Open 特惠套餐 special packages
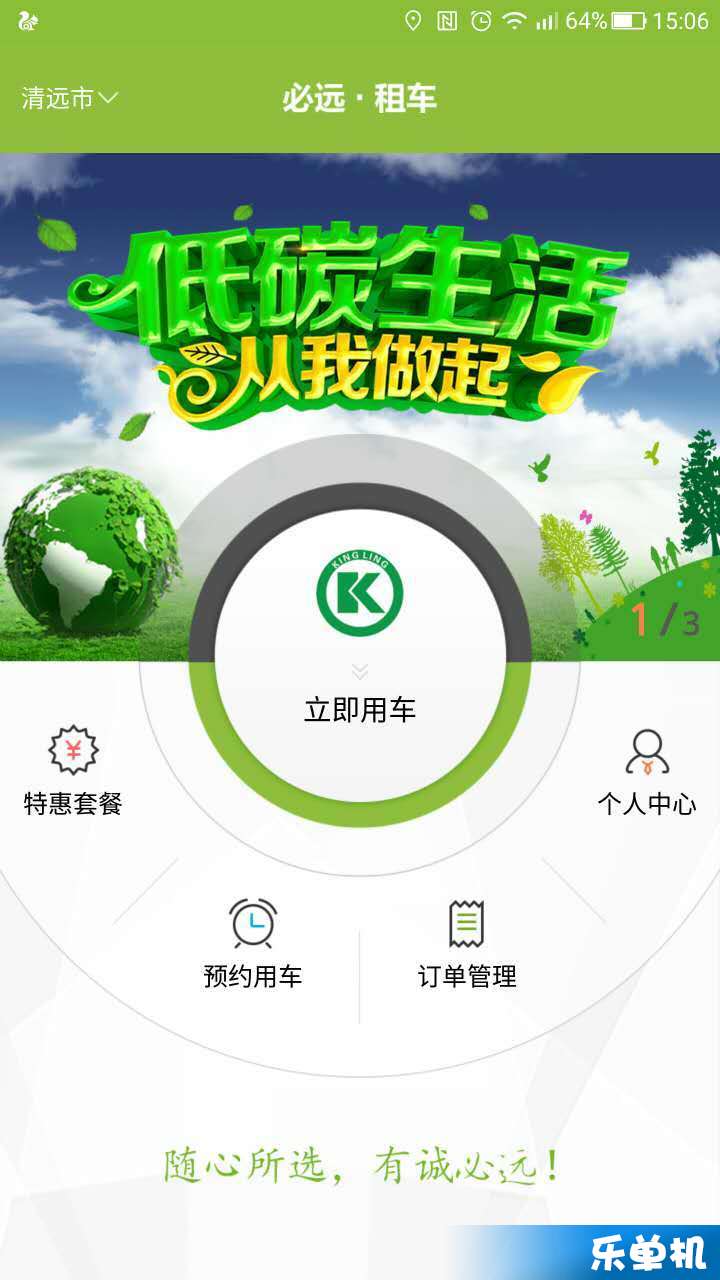The width and height of the screenshot is (720, 1280). point(73,771)
